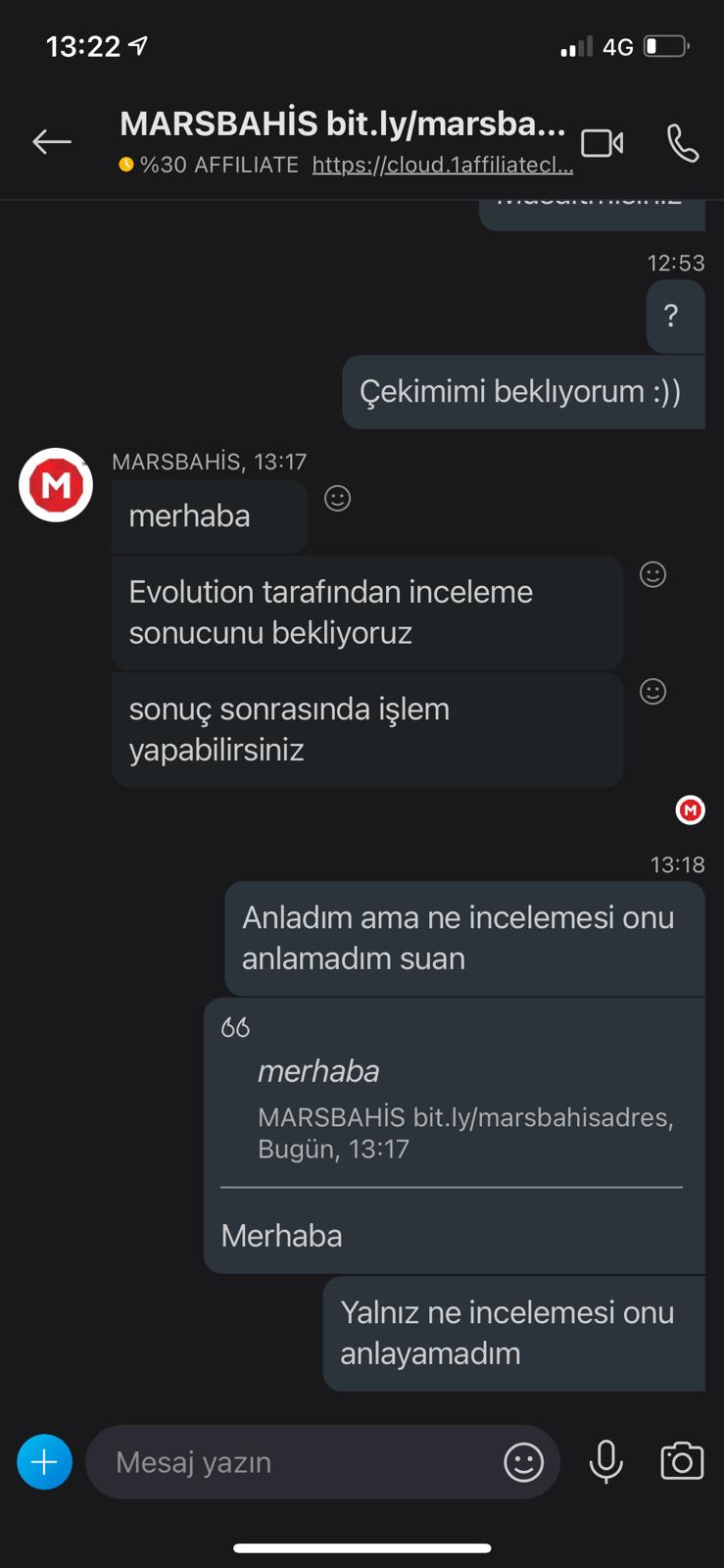Viewport: 724px width, 1568px height.
Task: Record a voice message with the microphone
Action: coord(606,1462)
